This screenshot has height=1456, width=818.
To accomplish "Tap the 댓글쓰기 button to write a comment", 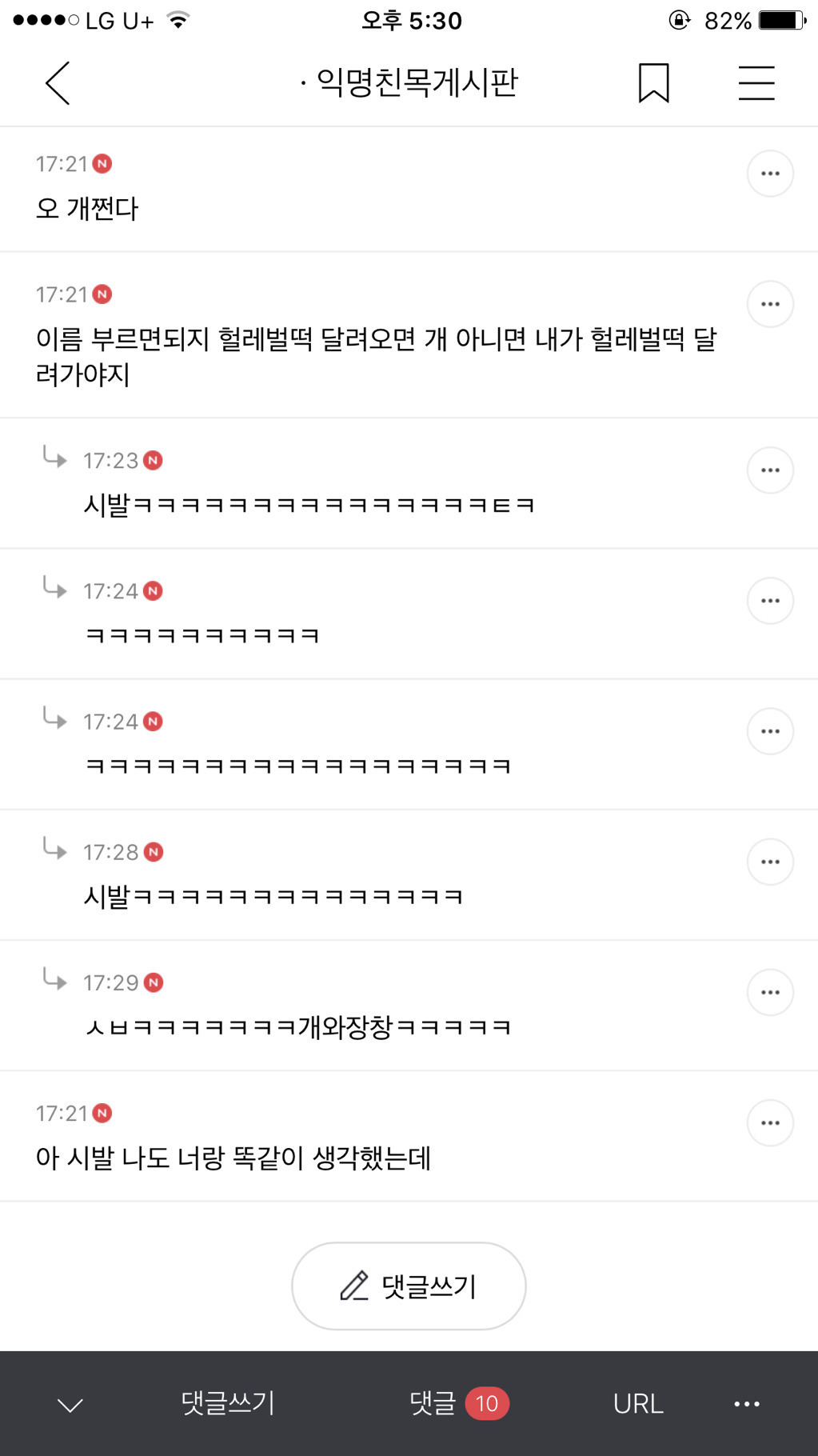I will [x=408, y=1286].
